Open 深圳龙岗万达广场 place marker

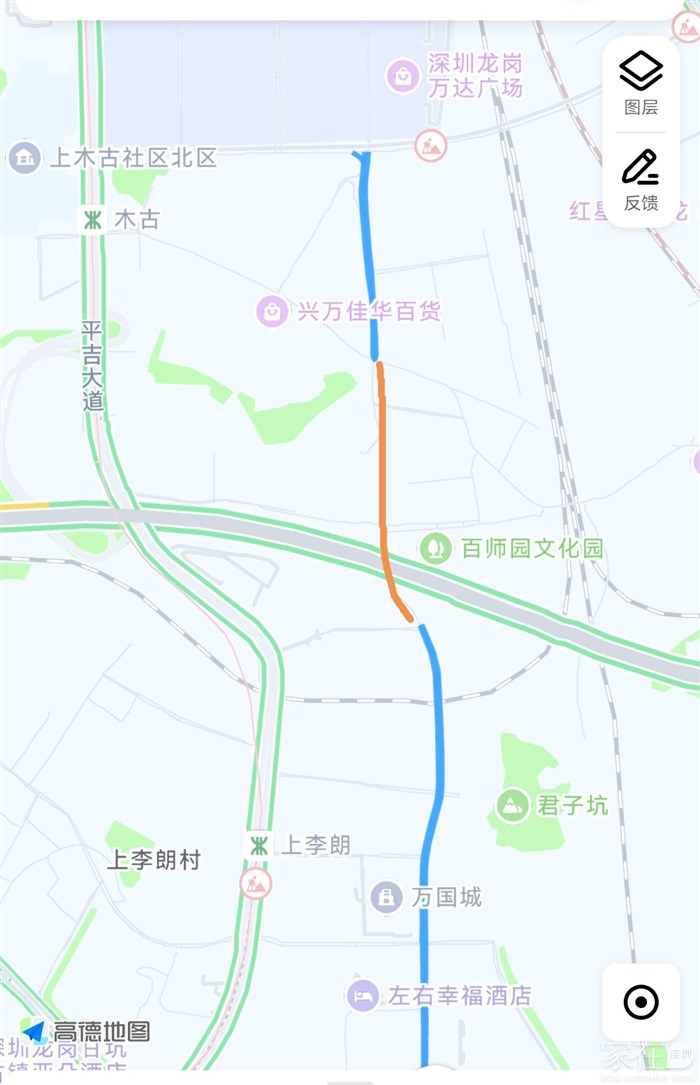click(403, 75)
